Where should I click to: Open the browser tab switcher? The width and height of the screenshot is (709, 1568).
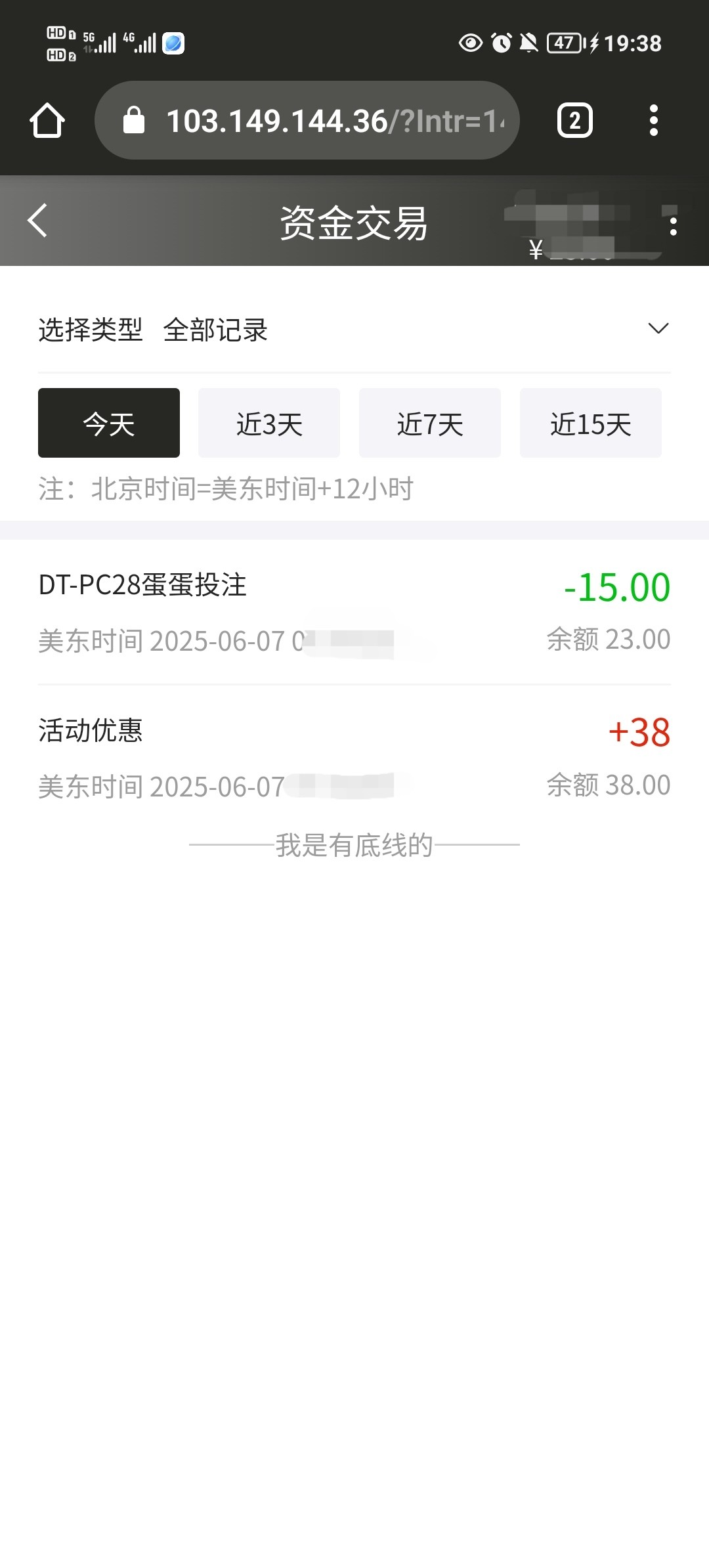[x=575, y=120]
